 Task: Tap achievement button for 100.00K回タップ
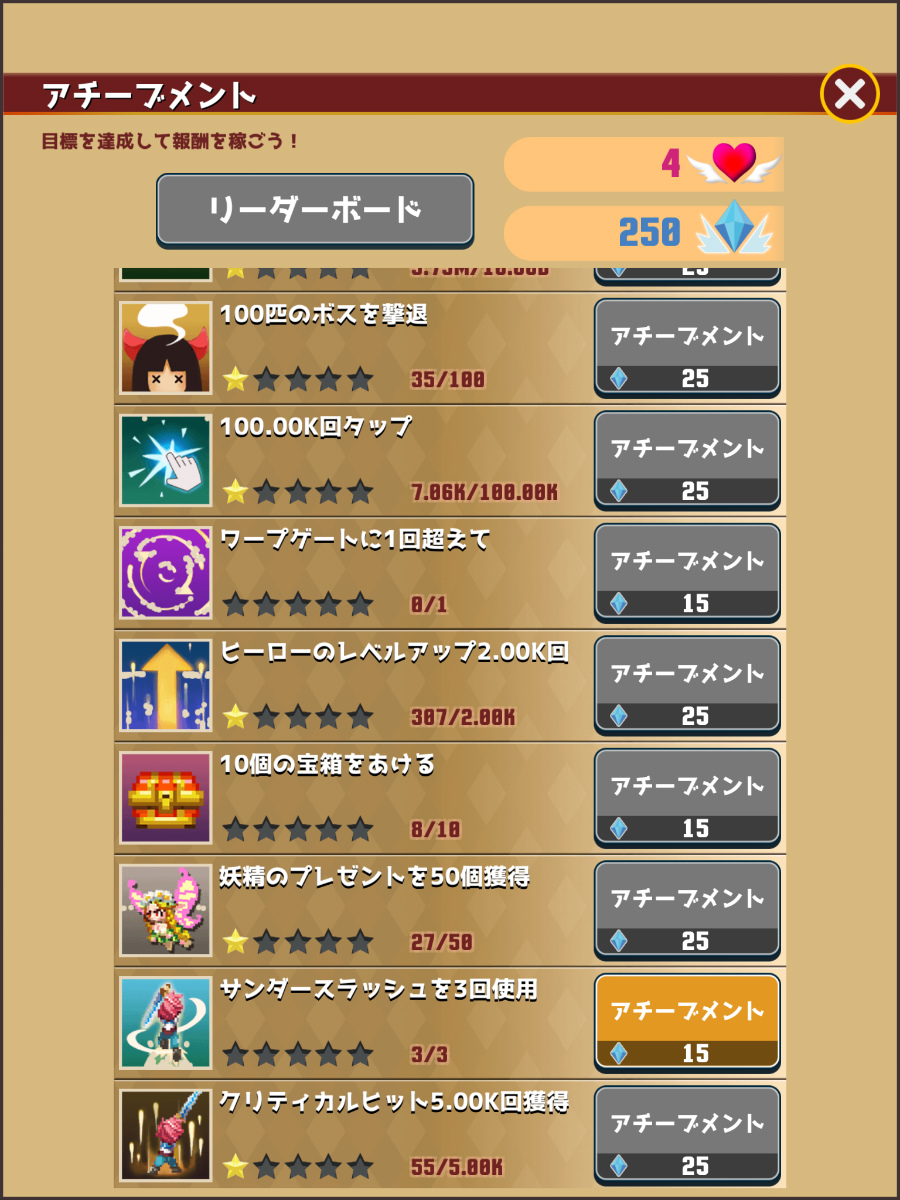coord(687,459)
